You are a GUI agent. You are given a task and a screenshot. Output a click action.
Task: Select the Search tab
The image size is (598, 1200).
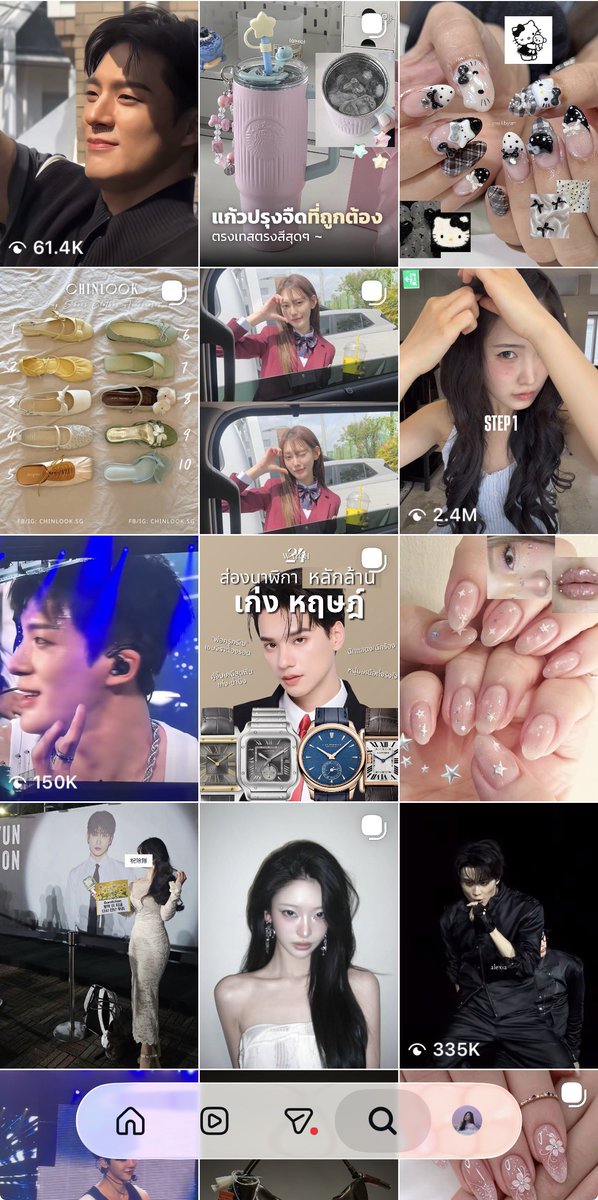pyautogui.click(x=382, y=1121)
